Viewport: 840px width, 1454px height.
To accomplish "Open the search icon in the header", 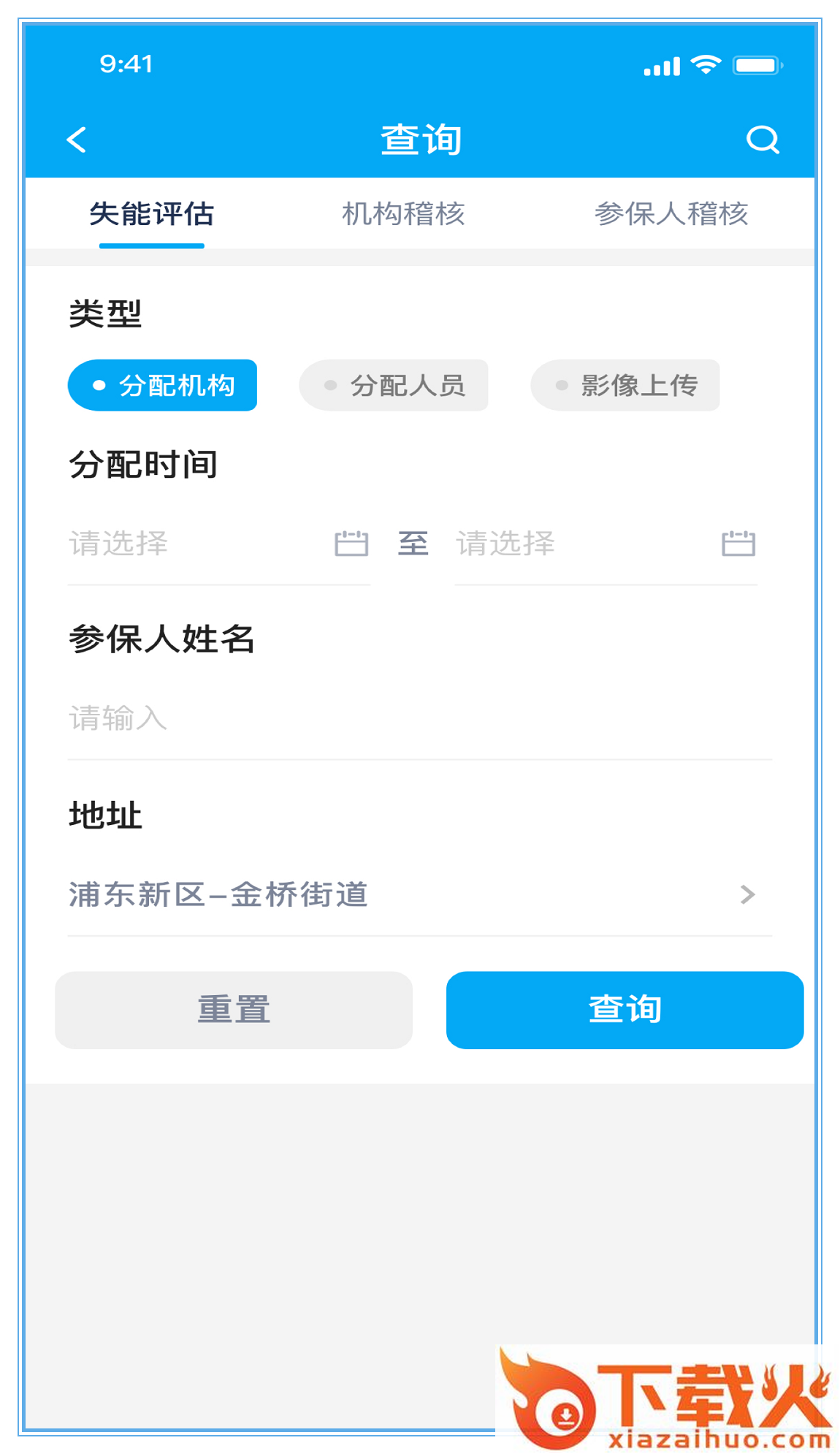I will pyautogui.click(x=763, y=140).
